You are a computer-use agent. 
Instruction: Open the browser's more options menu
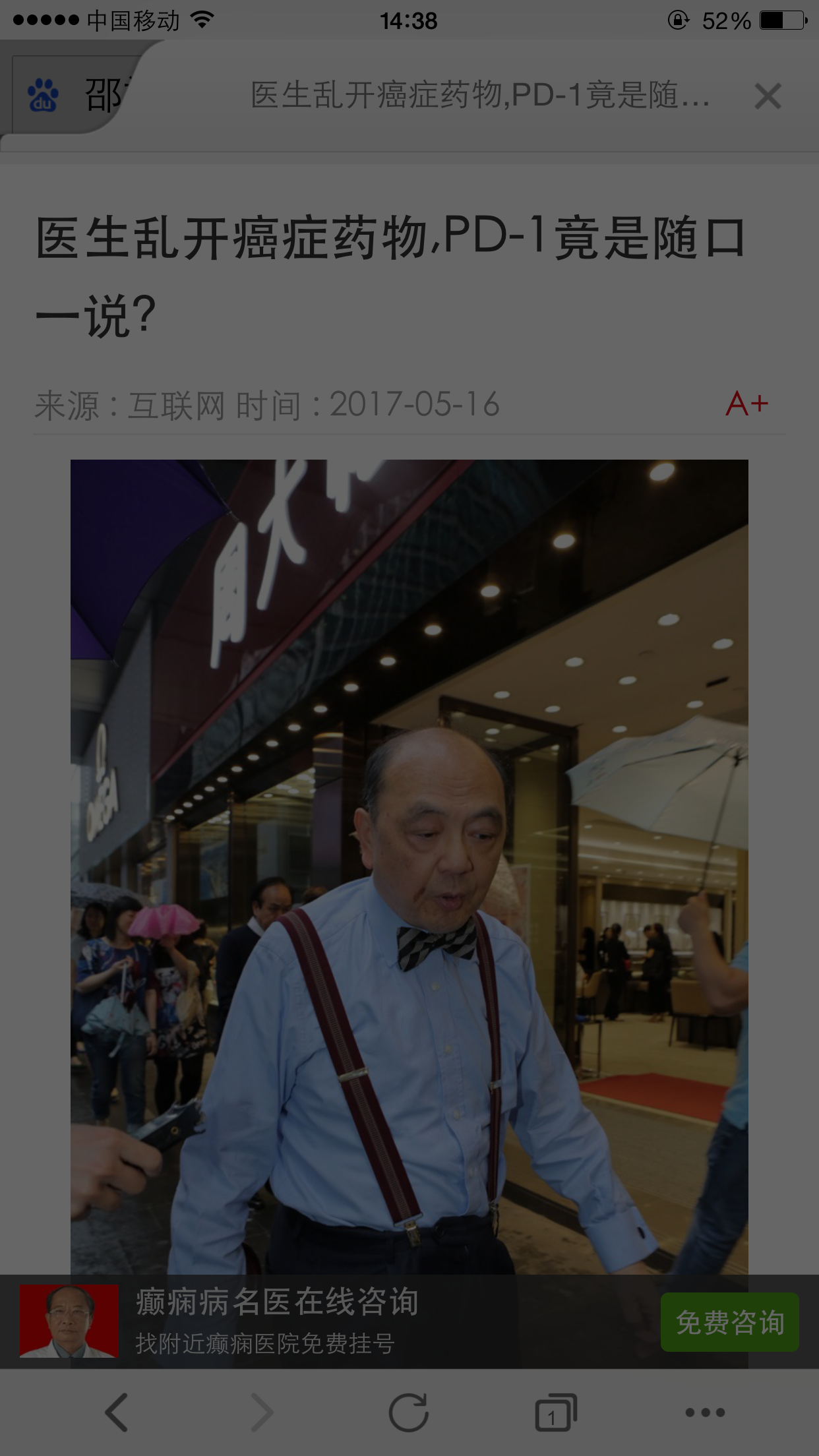pyautogui.click(x=704, y=1412)
